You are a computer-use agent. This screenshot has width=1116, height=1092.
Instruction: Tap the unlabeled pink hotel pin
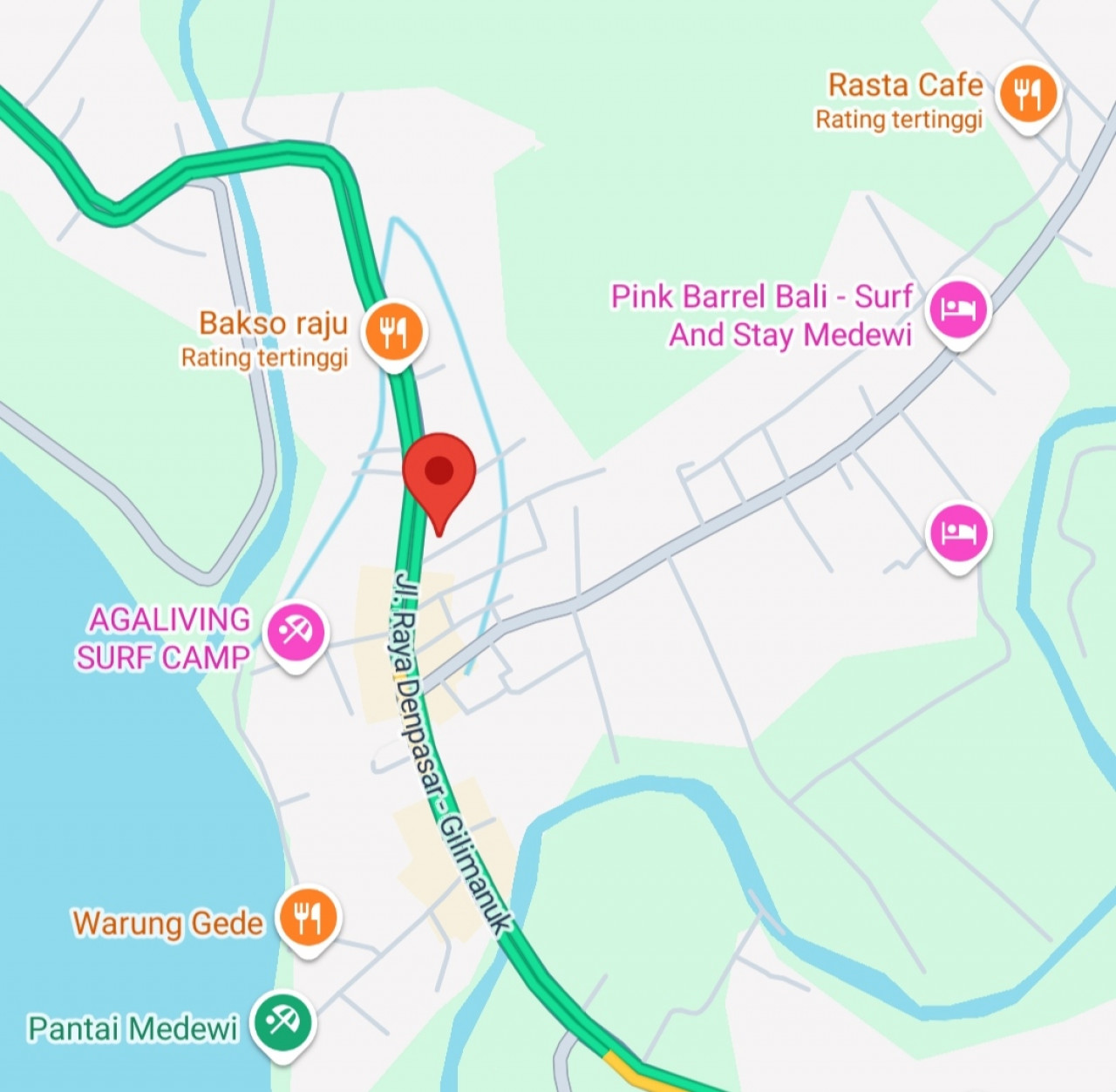958,532
